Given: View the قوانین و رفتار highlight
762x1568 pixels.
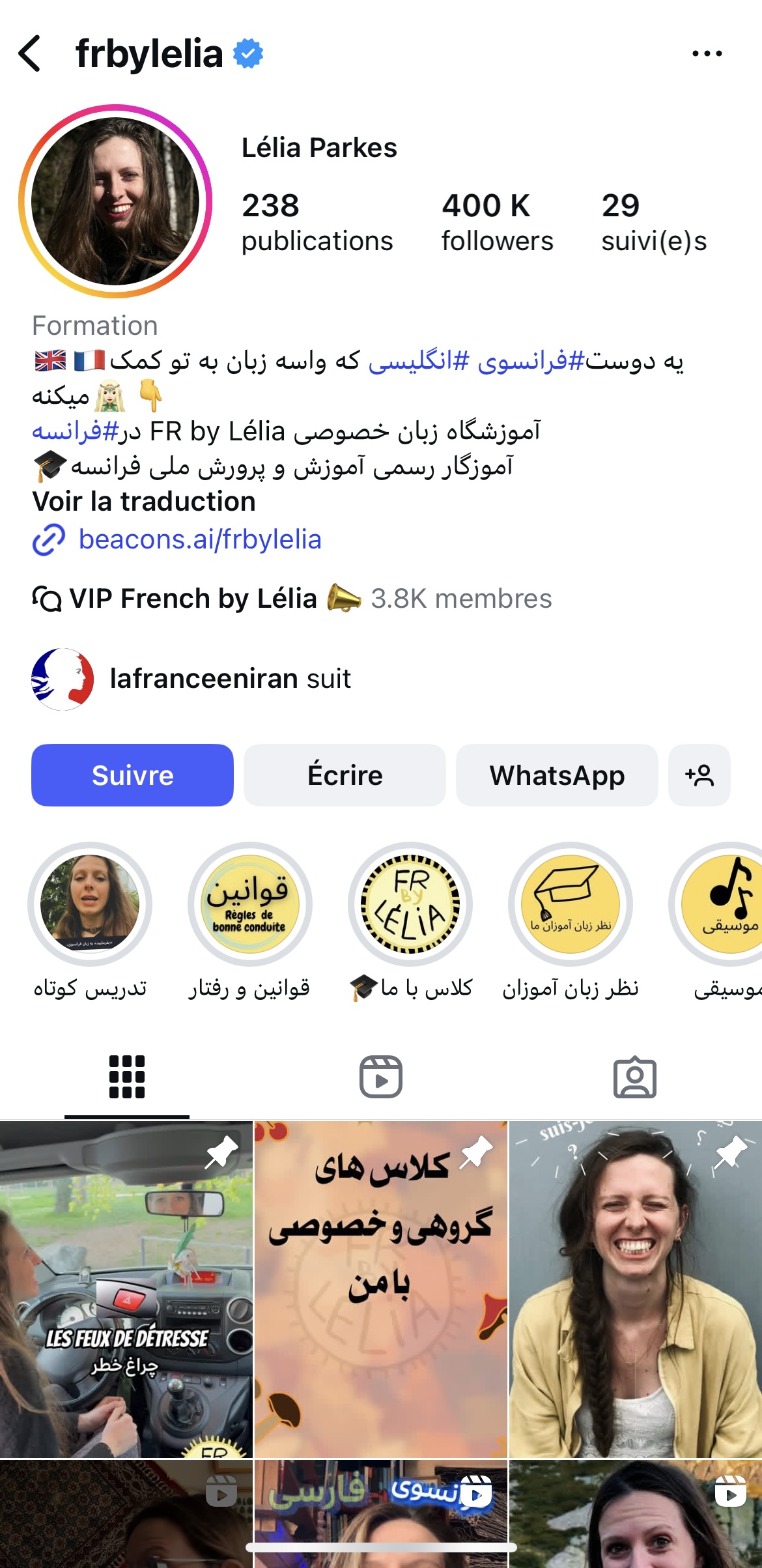Looking at the screenshot, I should [249, 904].
